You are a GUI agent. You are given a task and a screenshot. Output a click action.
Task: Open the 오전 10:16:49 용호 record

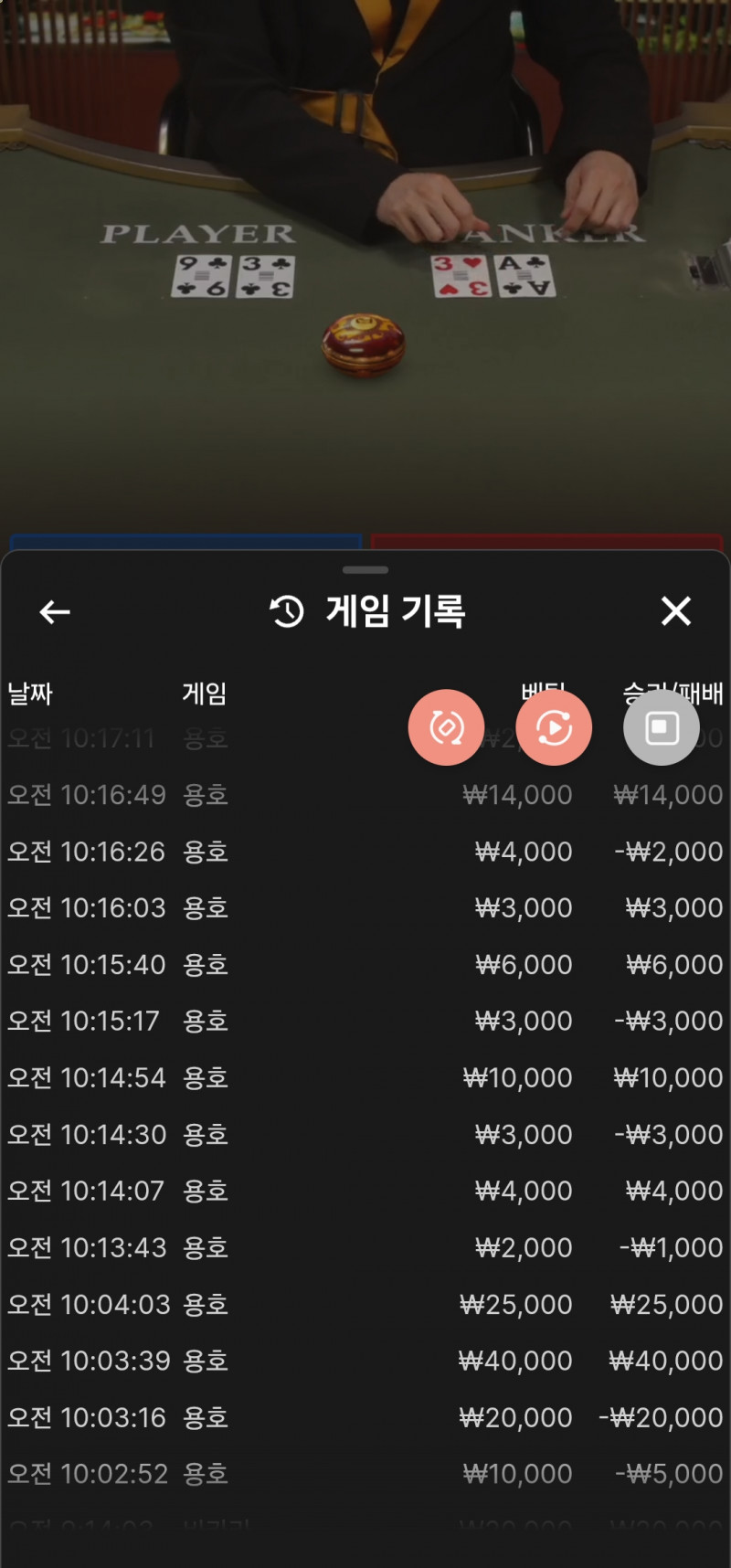click(365, 795)
